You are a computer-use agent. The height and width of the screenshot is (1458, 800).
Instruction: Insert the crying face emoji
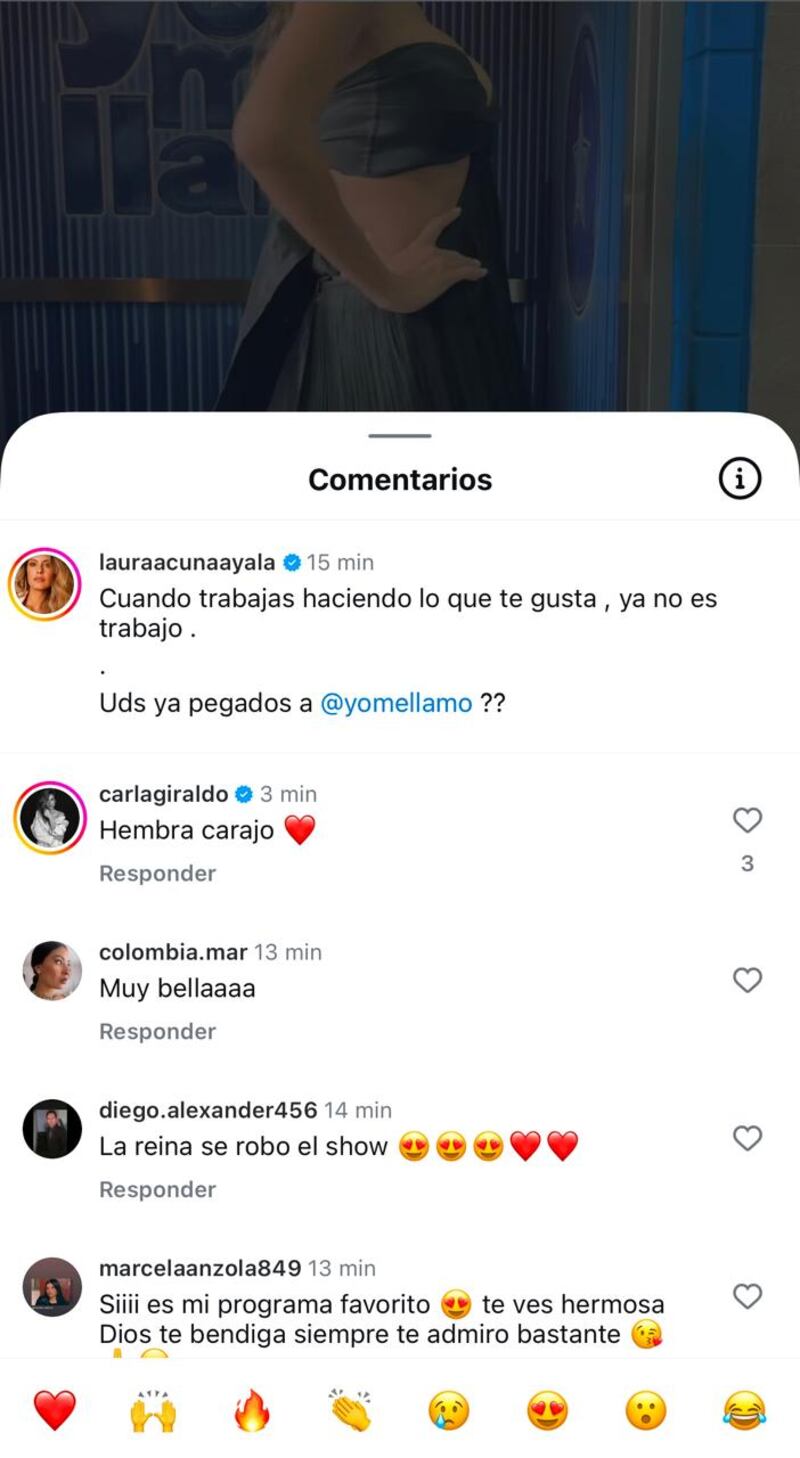pyautogui.click(x=449, y=1410)
